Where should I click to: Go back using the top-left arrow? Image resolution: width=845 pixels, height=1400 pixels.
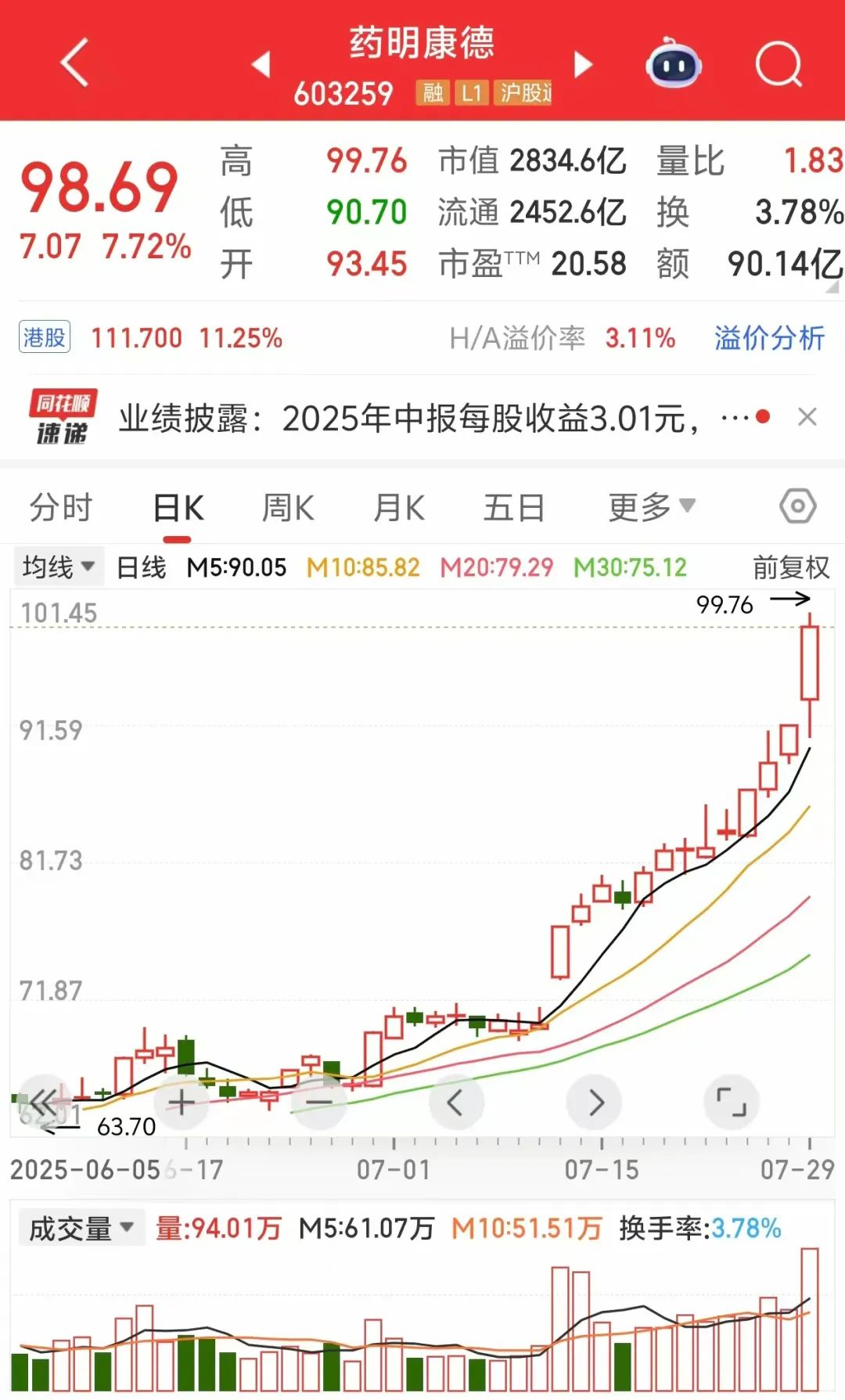(75, 62)
